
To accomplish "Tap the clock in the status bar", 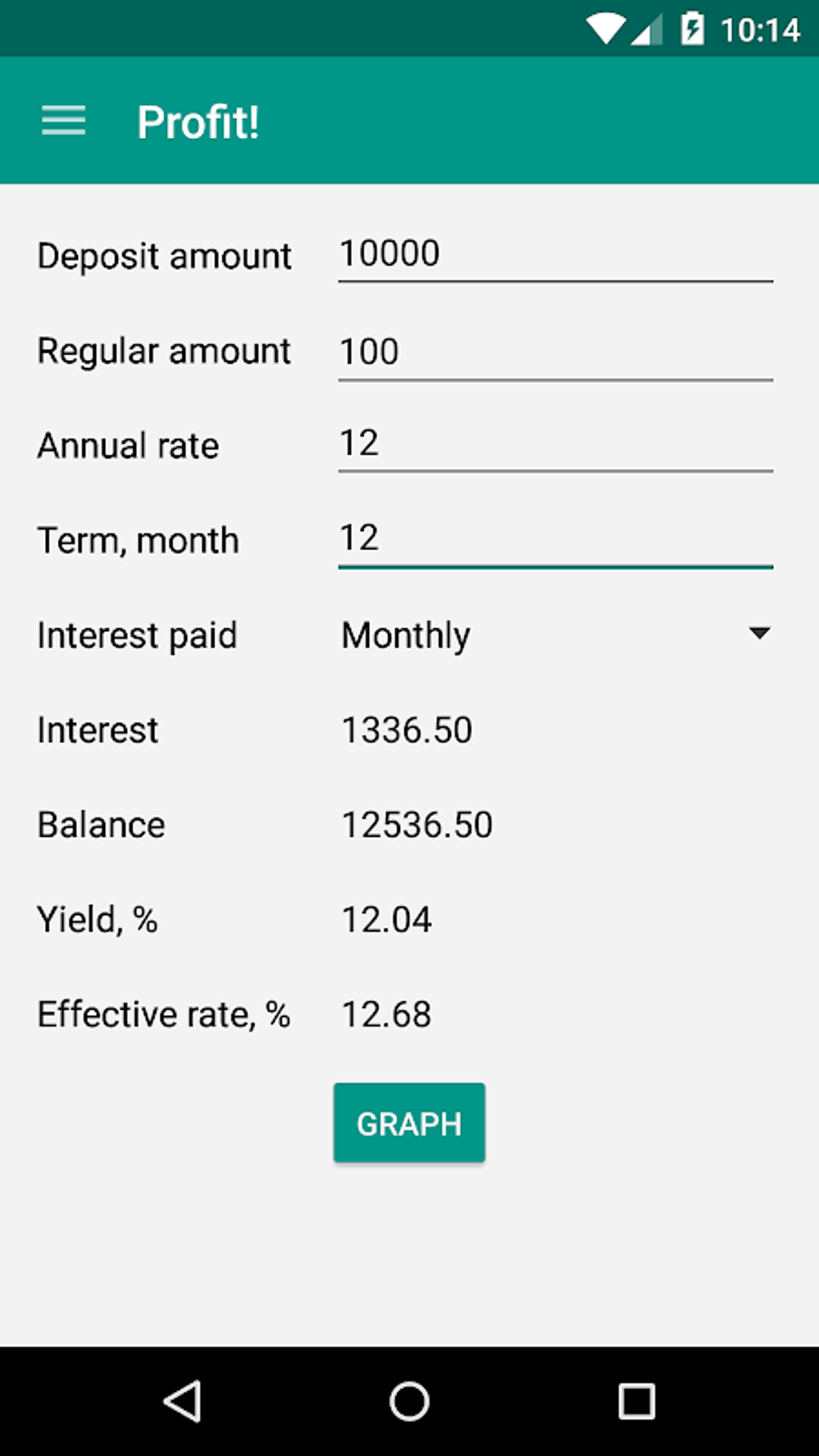I will 763,29.
